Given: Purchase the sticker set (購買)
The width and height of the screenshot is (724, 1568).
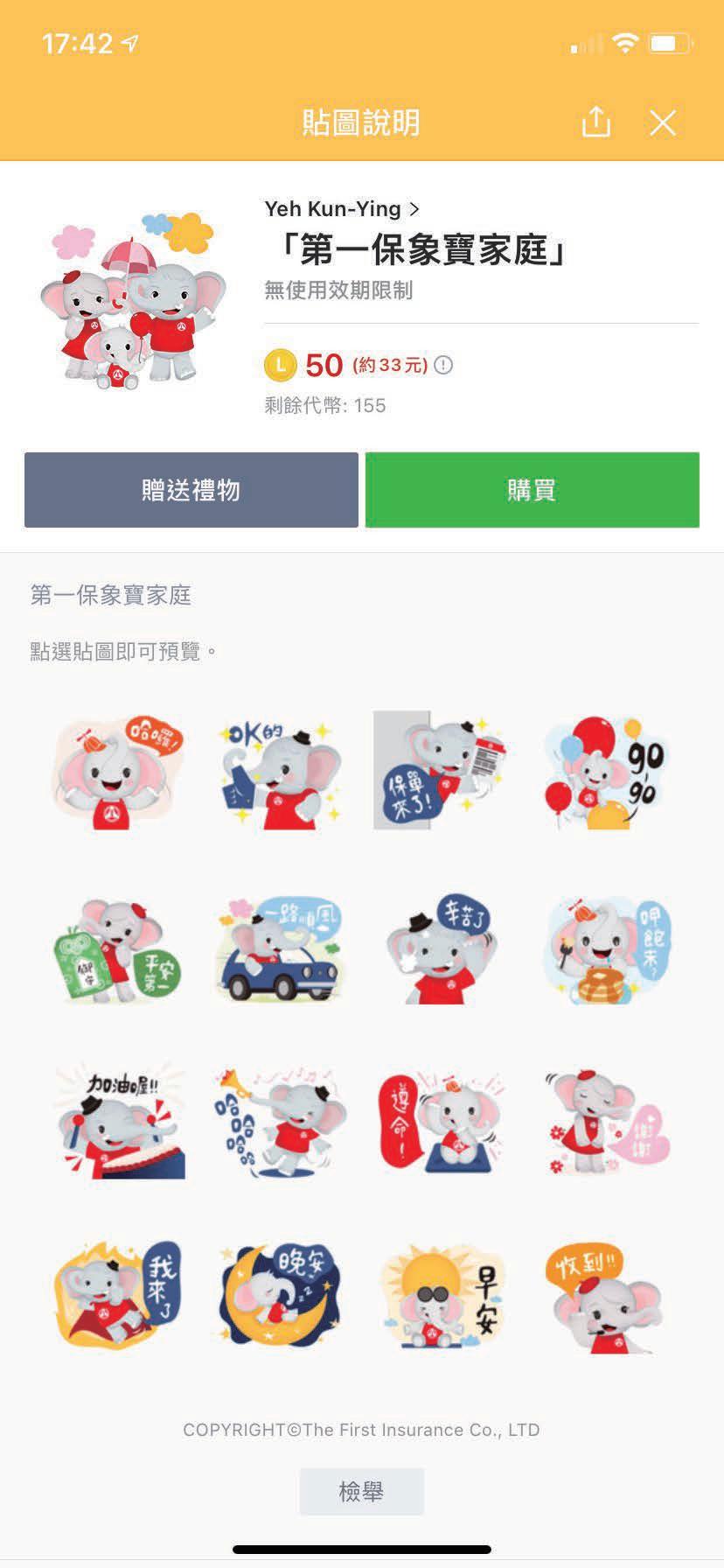Looking at the screenshot, I should point(532,490).
